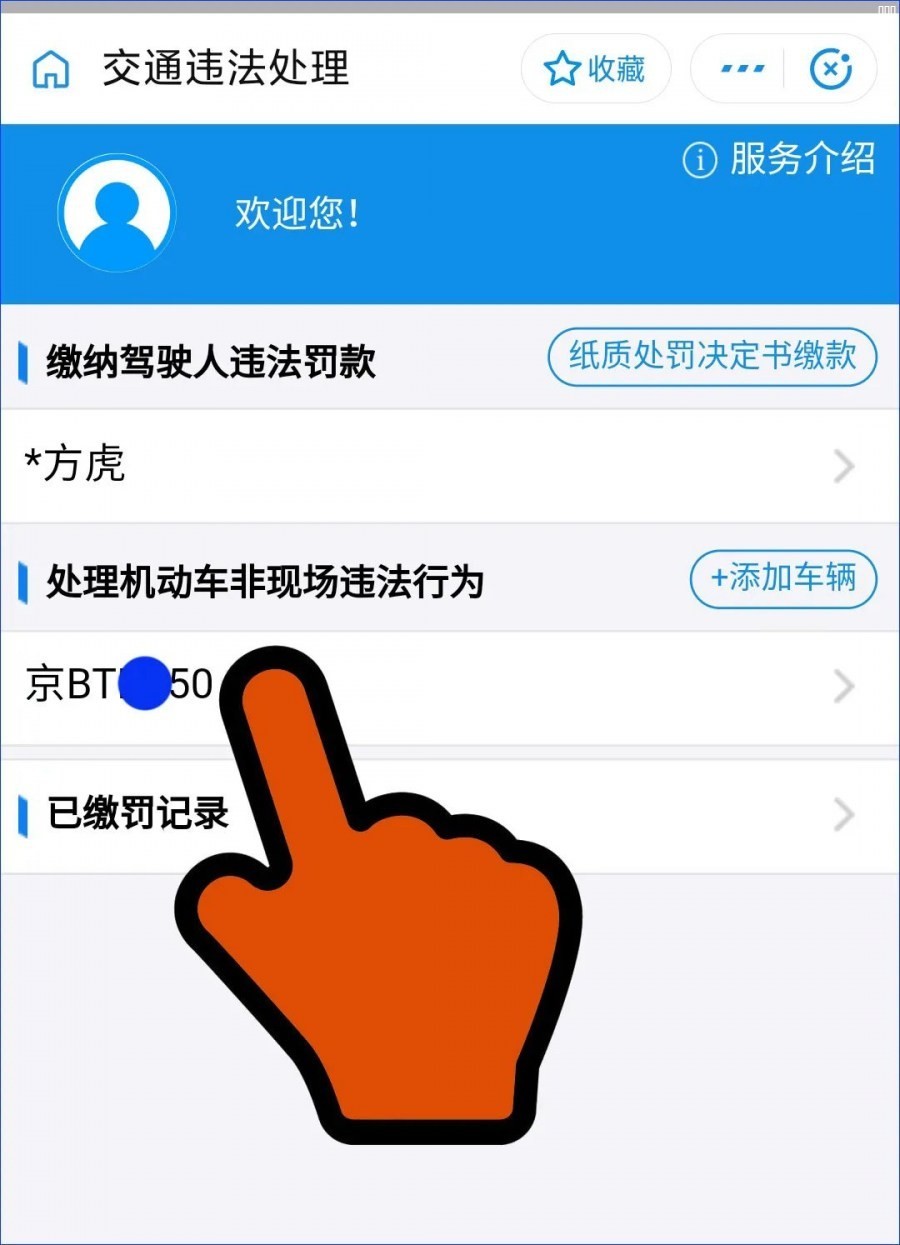View 已缴罚记录 paid fine records
This screenshot has width=900, height=1245.
point(450,814)
